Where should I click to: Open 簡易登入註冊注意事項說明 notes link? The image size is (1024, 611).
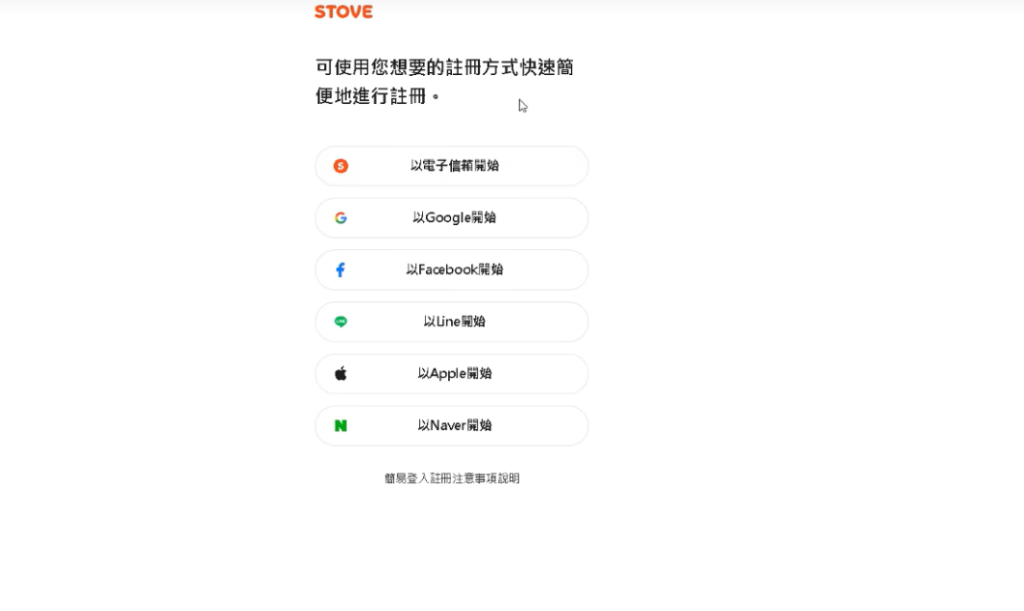[x=452, y=479]
